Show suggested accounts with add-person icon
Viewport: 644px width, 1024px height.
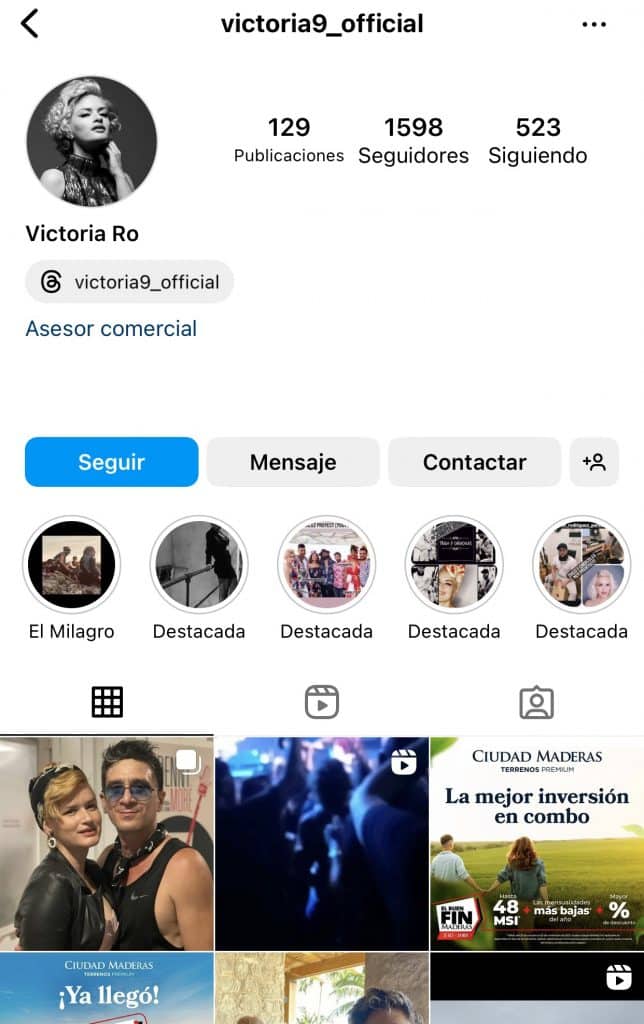(x=594, y=462)
